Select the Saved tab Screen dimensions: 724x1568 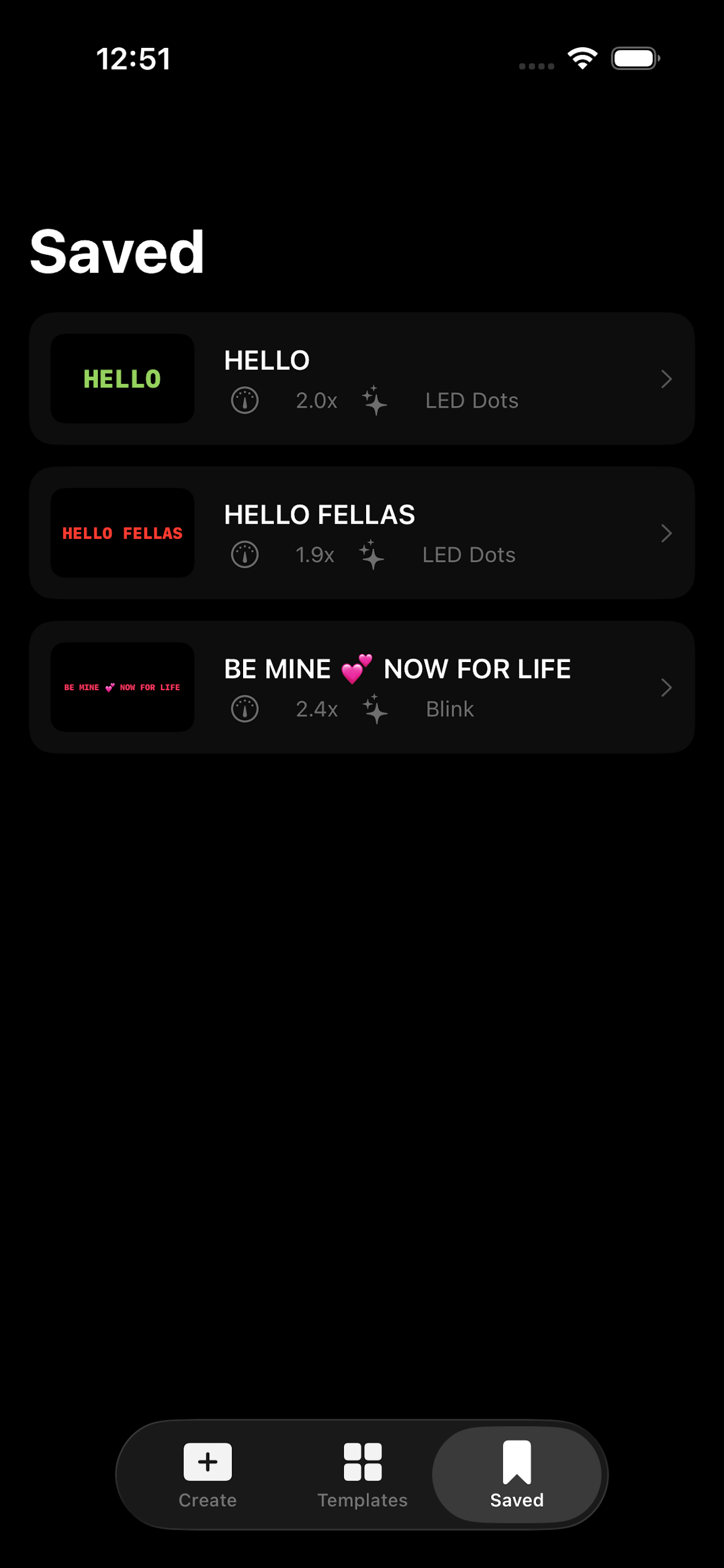coord(516,1474)
